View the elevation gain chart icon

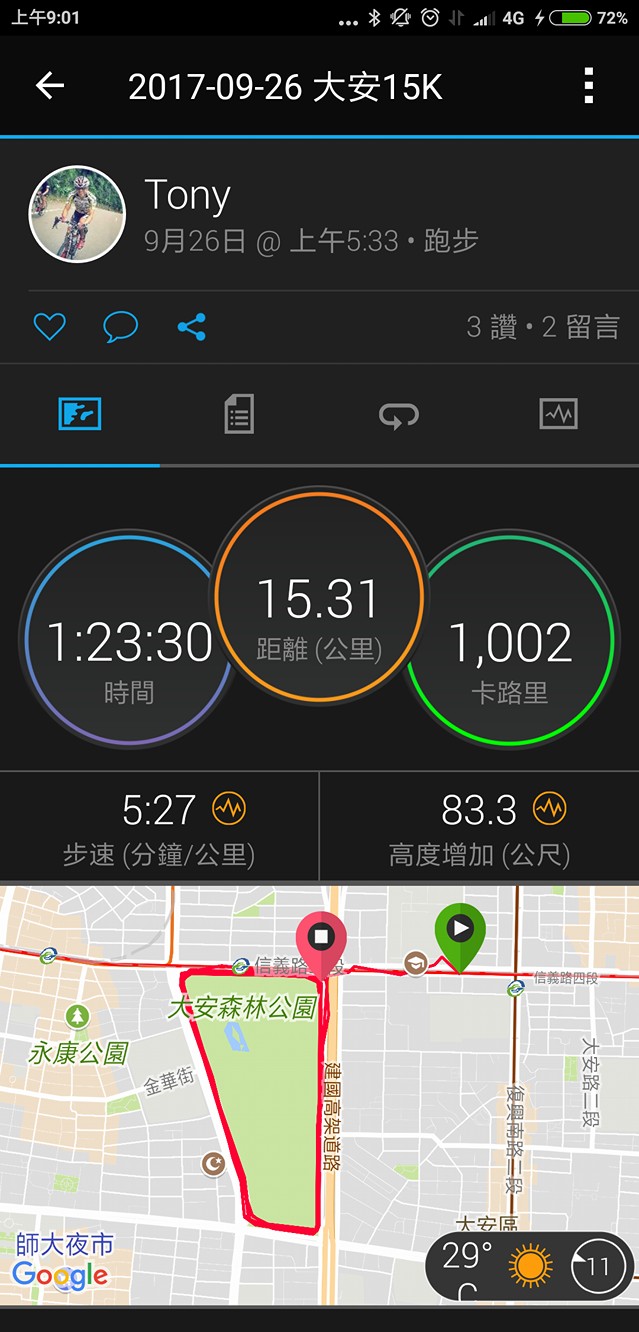[x=549, y=809]
